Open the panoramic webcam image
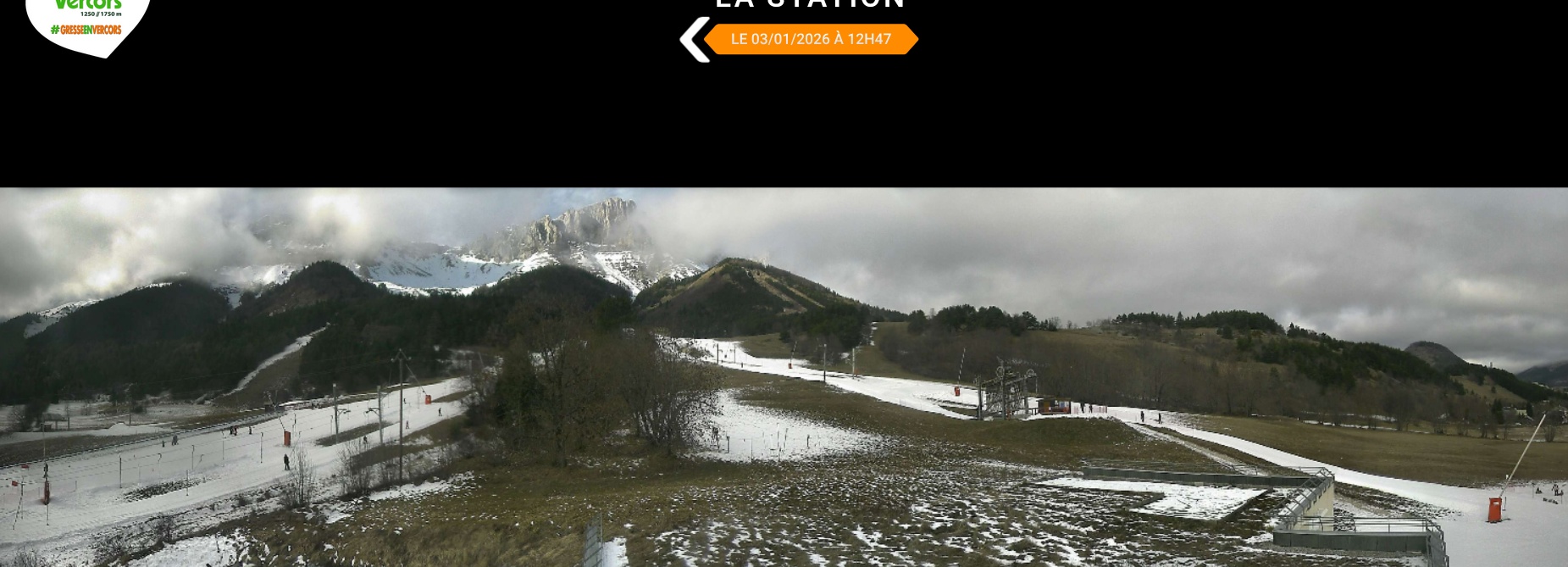This screenshot has height=567, width=1568. [x=784, y=377]
